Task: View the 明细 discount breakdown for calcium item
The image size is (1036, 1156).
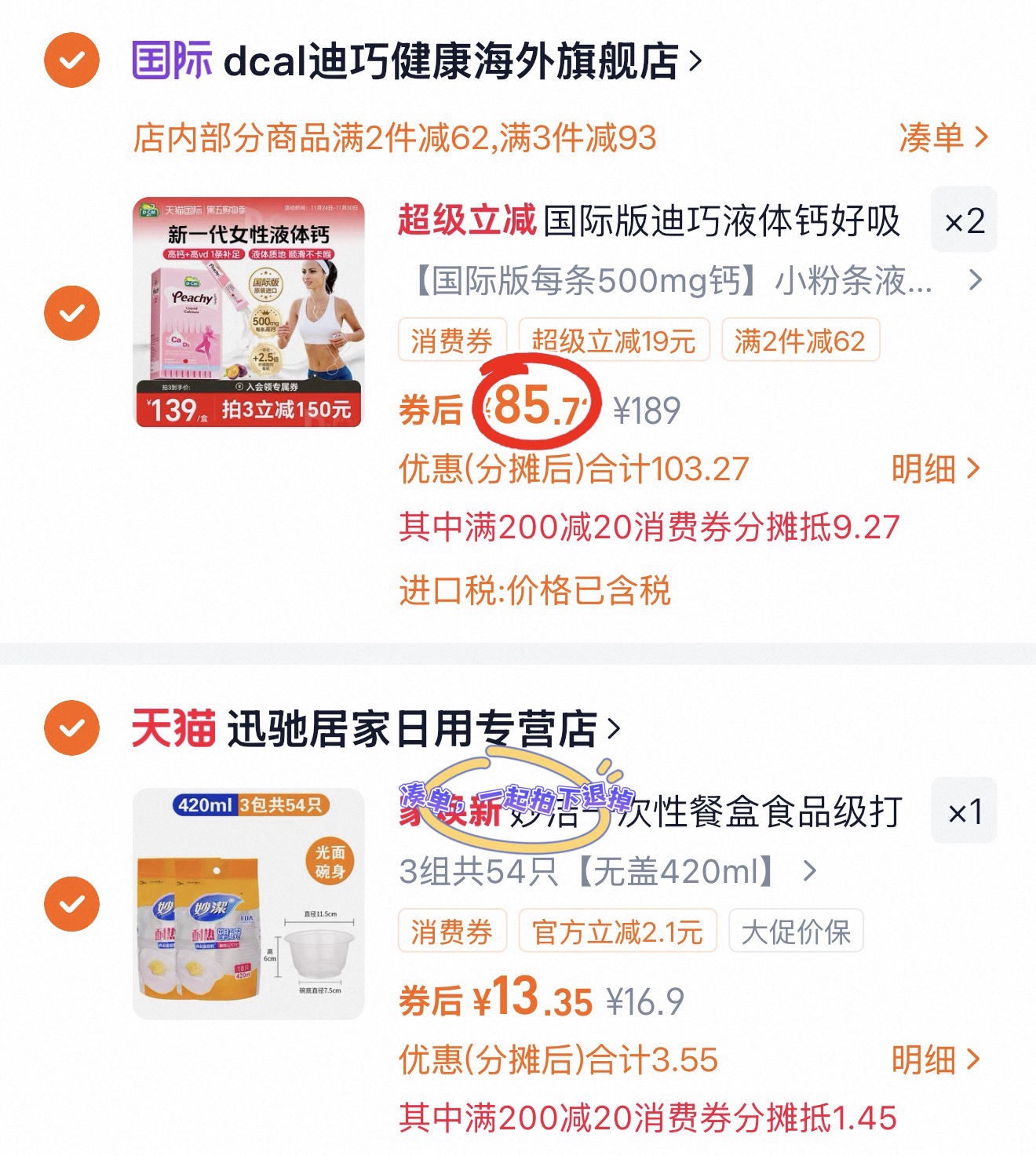Action: (x=932, y=469)
